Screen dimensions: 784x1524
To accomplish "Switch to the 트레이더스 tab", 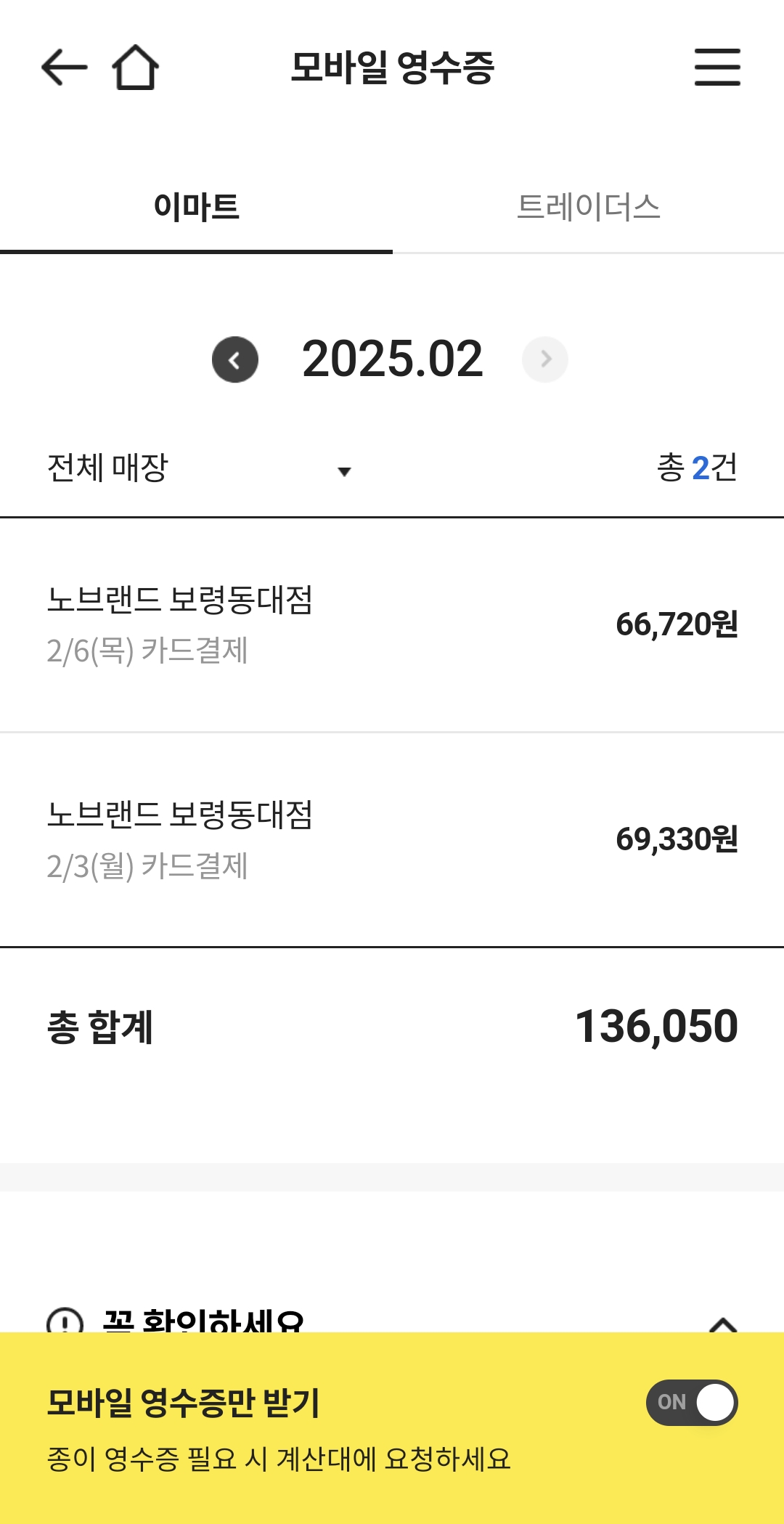I will click(x=588, y=208).
